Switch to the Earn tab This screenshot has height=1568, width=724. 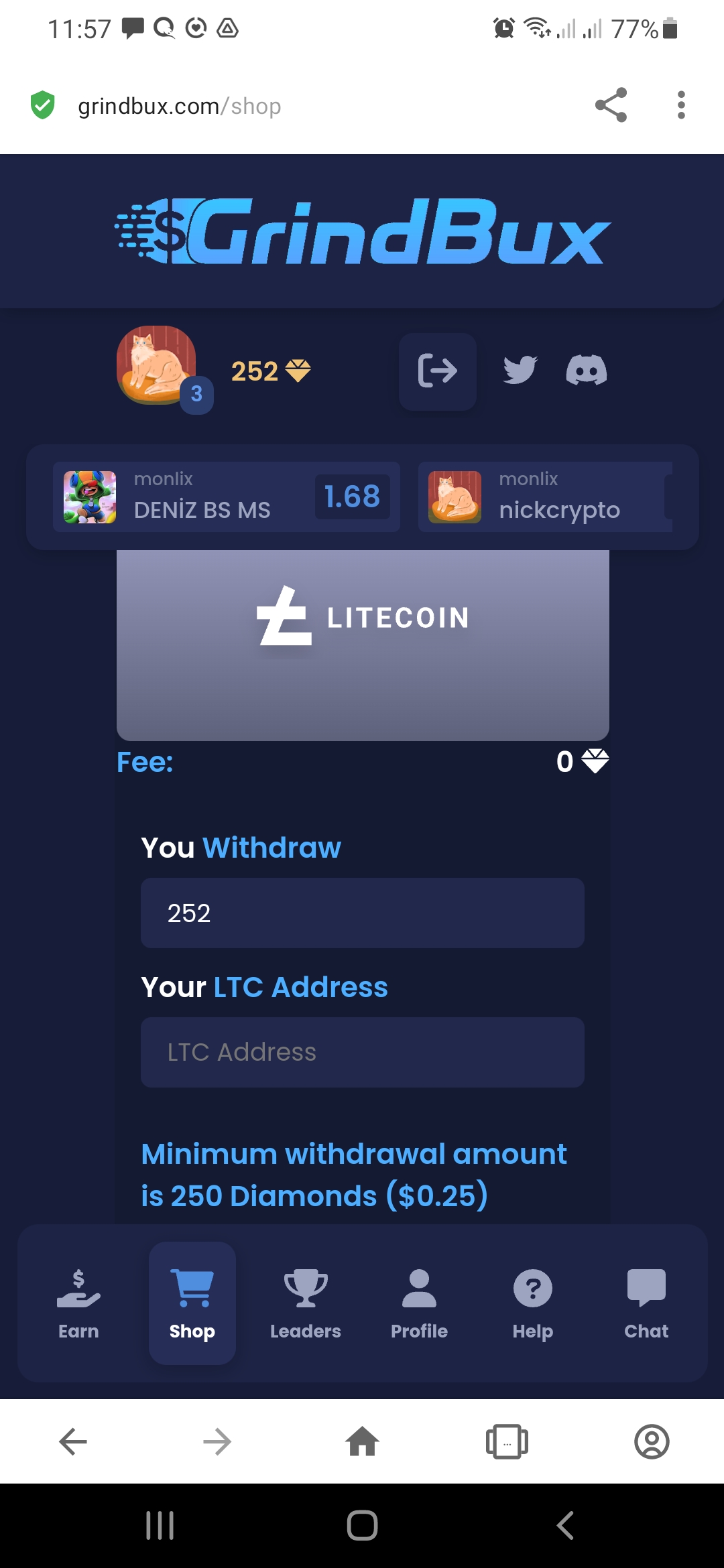pos(78,1303)
